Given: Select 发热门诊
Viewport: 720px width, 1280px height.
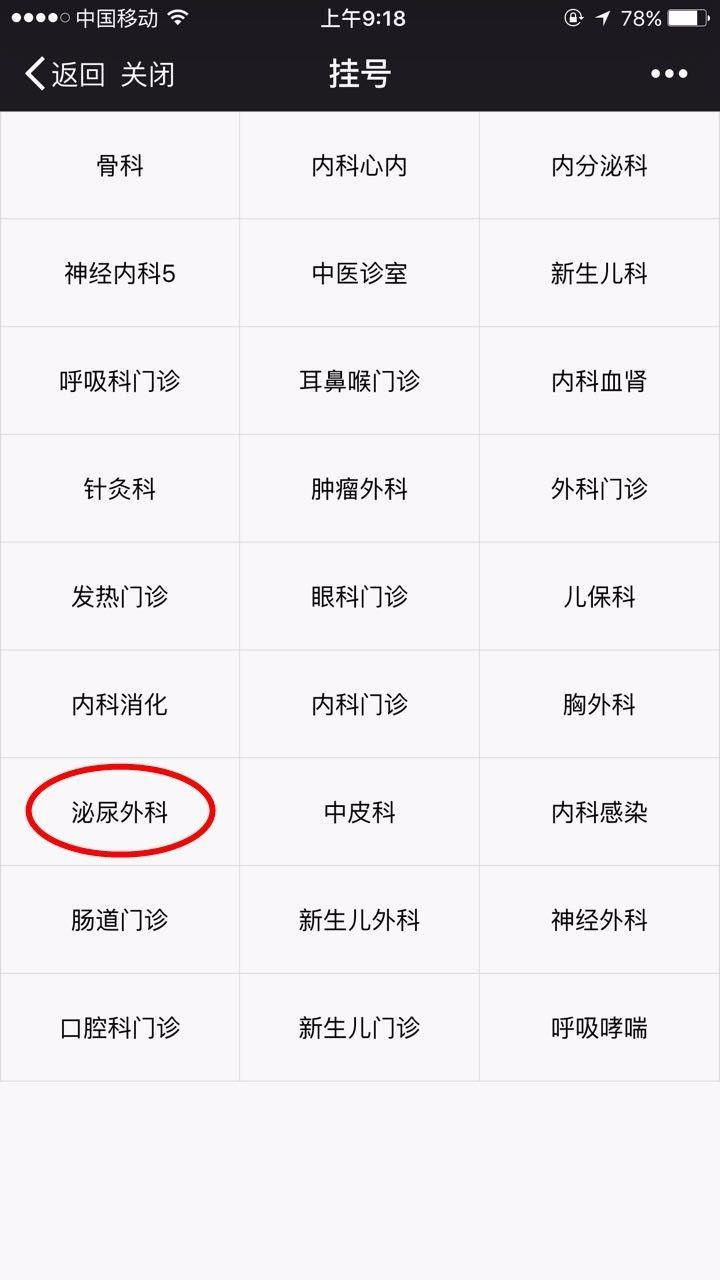Looking at the screenshot, I should tap(120, 598).
